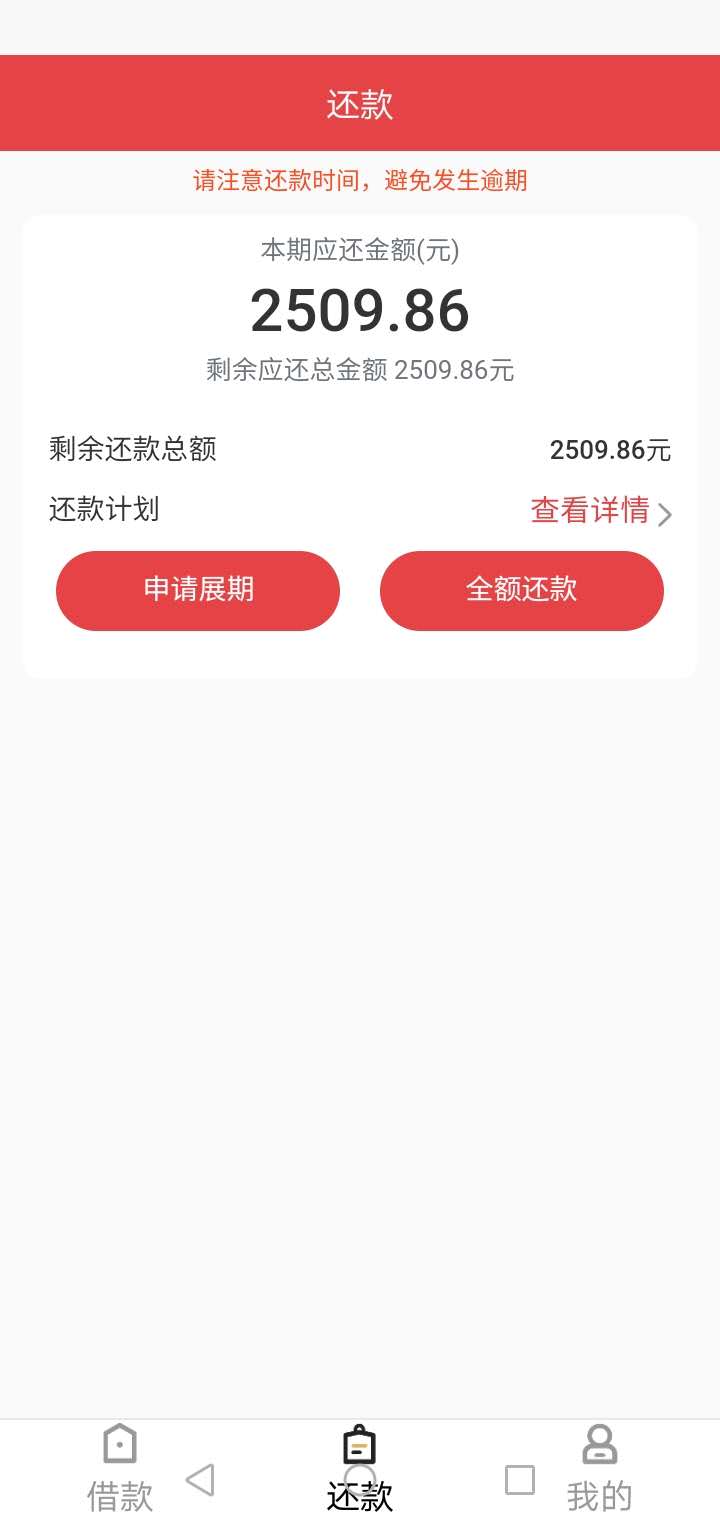This screenshot has width=720, height=1520.
Task: Switch to the 借款 tab
Action: point(120,1468)
